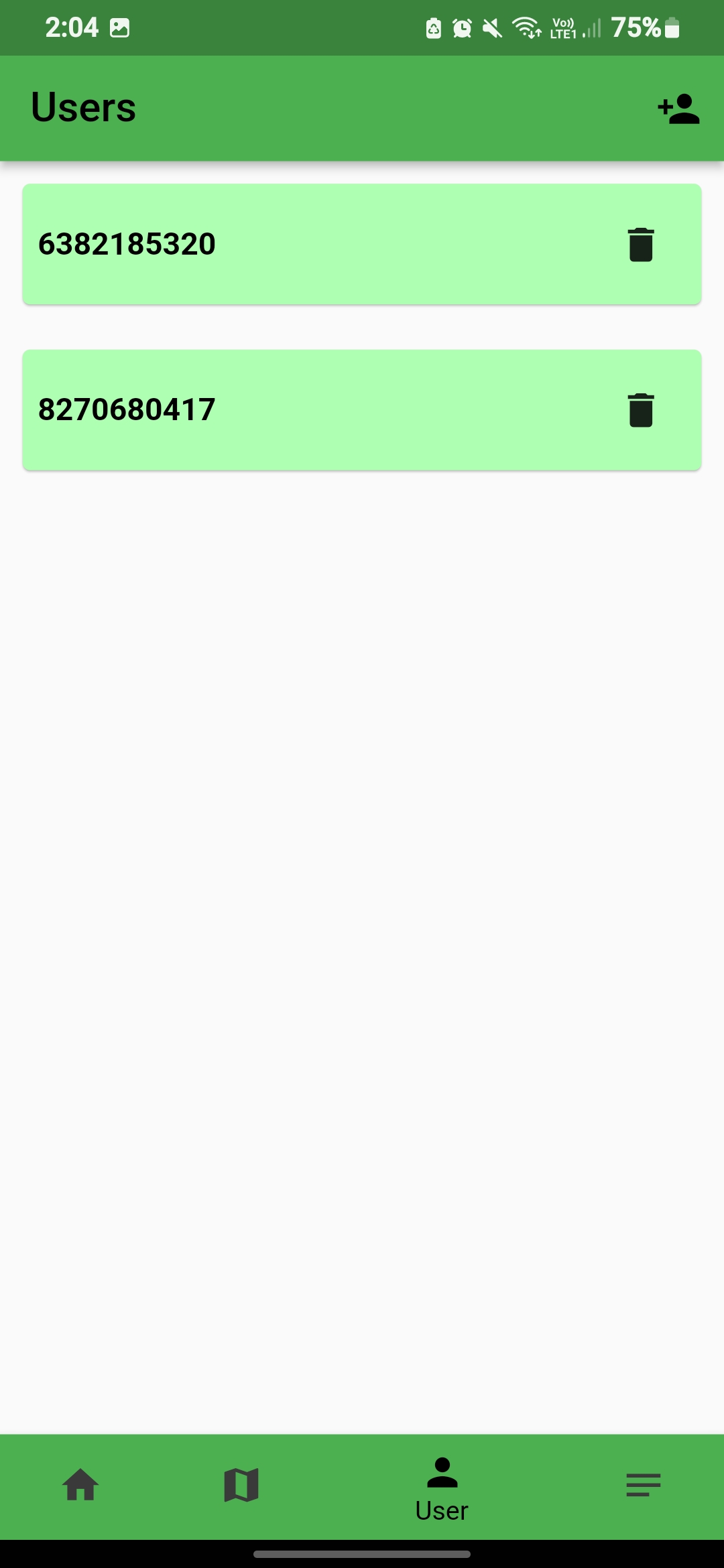The image size is (724, 1568).
Task: Open the list menu tab
Action: (643, 1485)
